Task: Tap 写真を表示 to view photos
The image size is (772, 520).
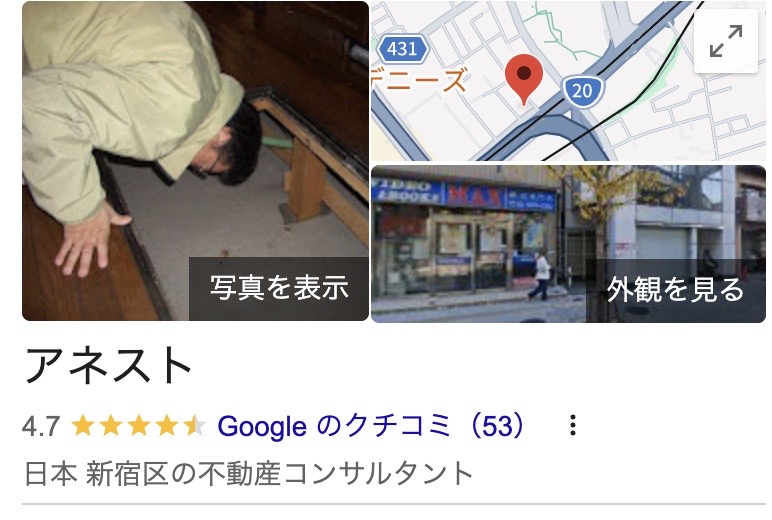Action: (279, 289)
